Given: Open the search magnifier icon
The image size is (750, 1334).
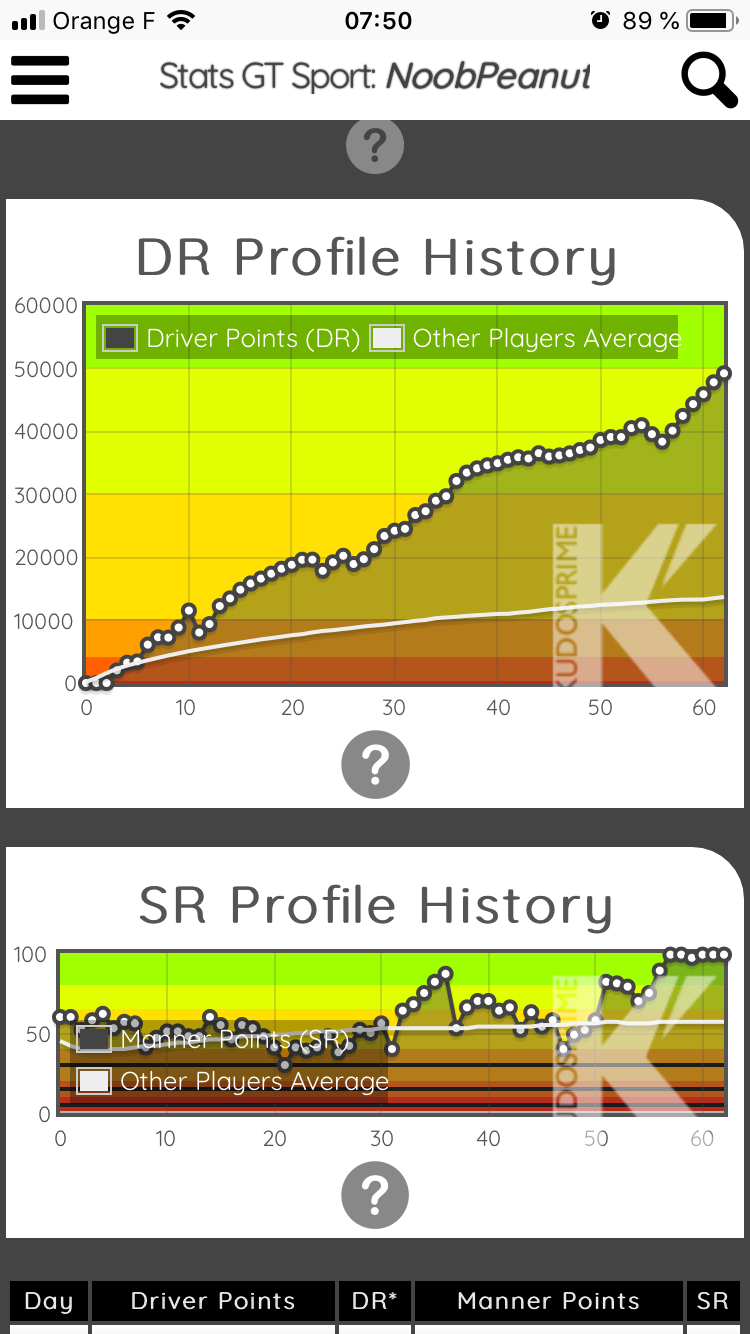Looking at the screenshot, I should pyautogui.click(x=708, y=79).
